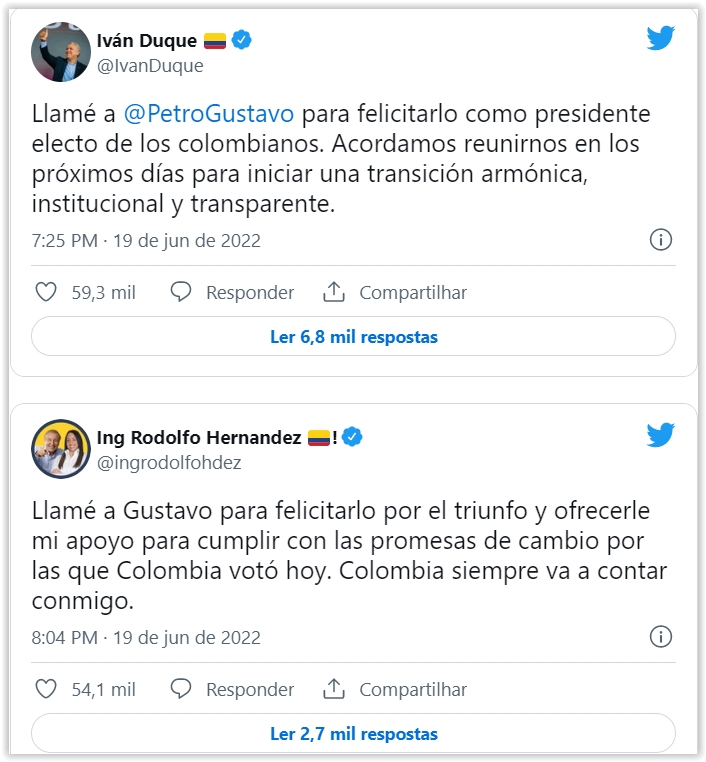Screen dimensions: 706x762
Task: Tap the Twitter bird icon on Rodolfo Hernandez's tweet
Action: point(660,435)
